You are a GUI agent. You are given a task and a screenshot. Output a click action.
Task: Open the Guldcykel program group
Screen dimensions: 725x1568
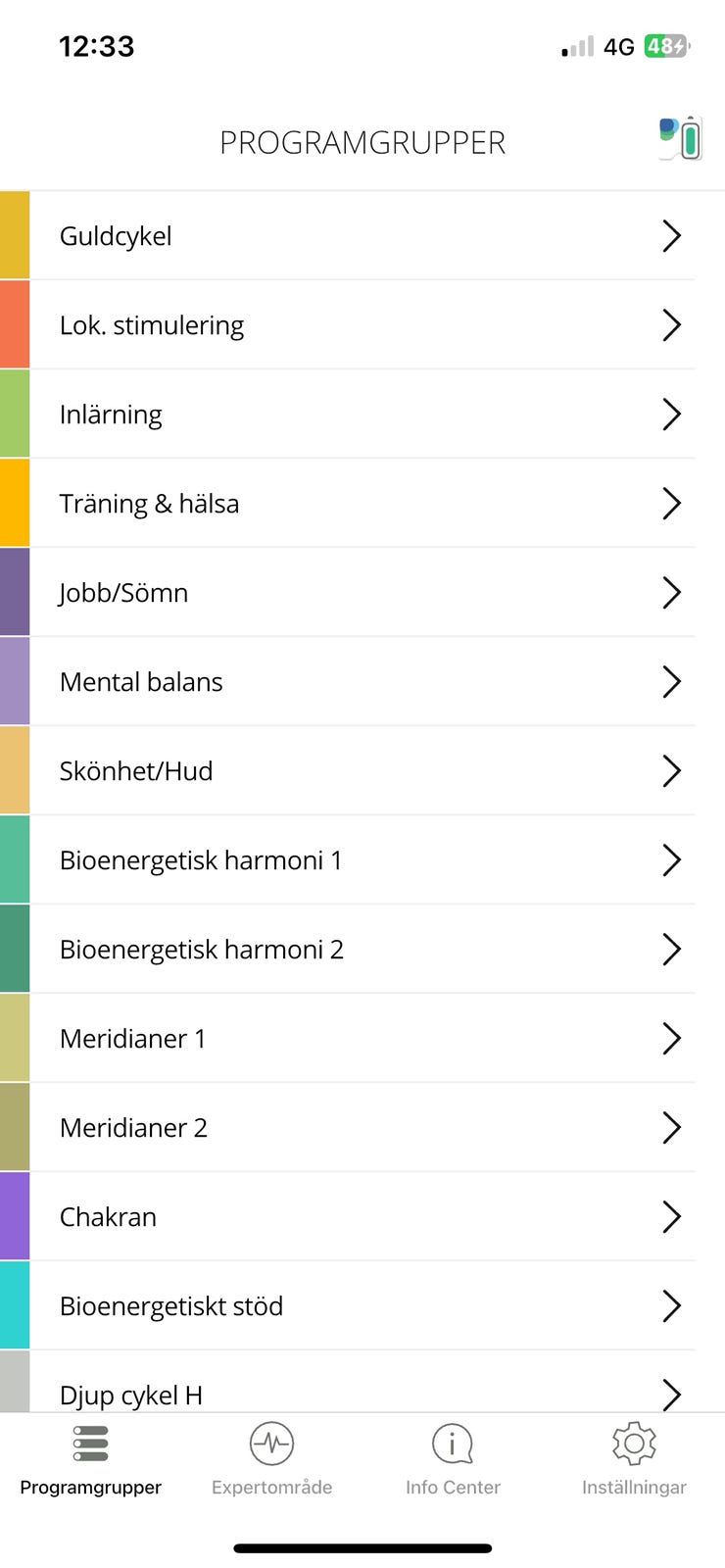[x=362, y=235]
